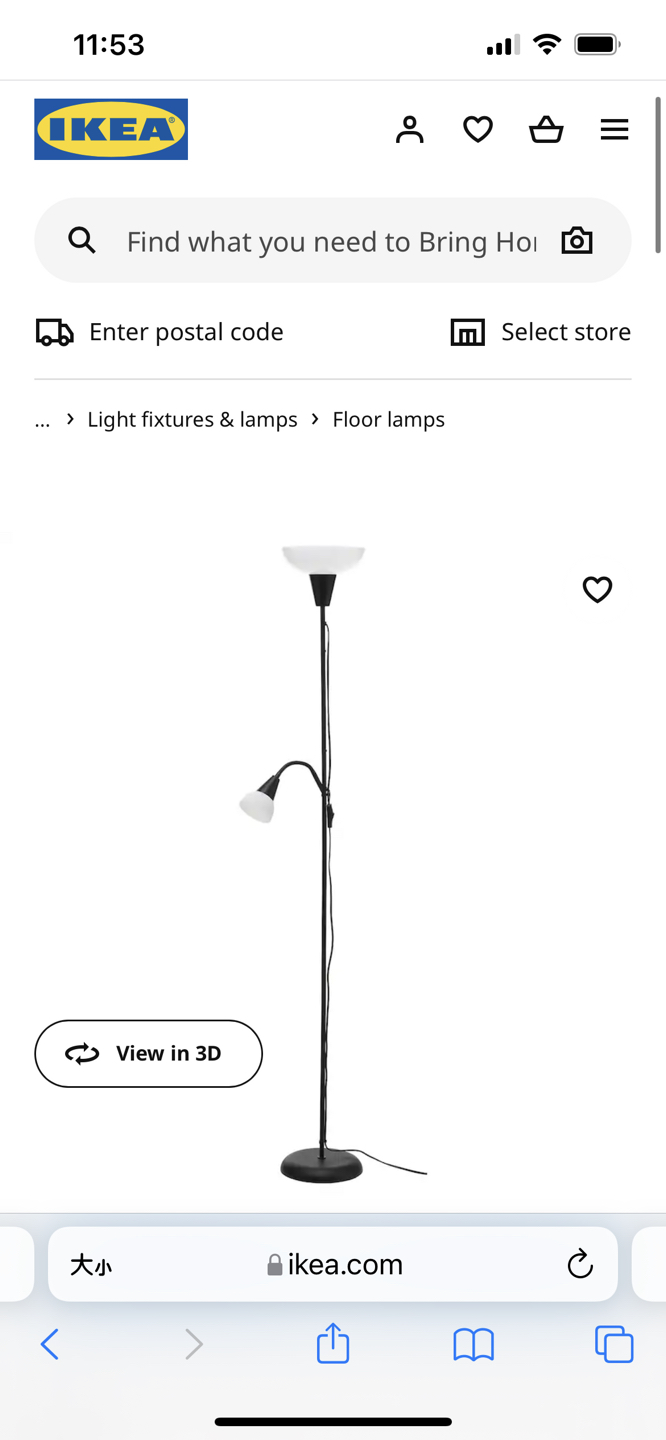Search by photo with the camera icon
666x1440 pixels.
point(577,241)
